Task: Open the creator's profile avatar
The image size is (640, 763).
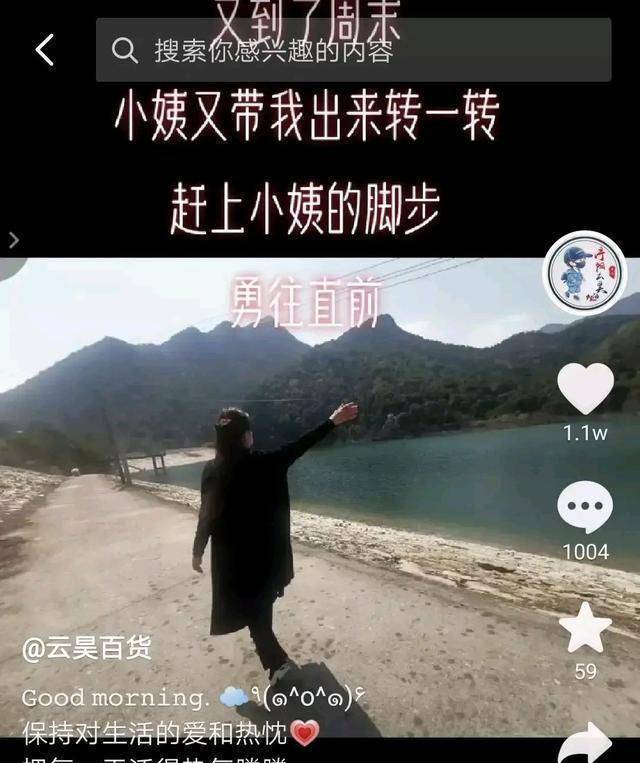Action: [x=585, y=273]
